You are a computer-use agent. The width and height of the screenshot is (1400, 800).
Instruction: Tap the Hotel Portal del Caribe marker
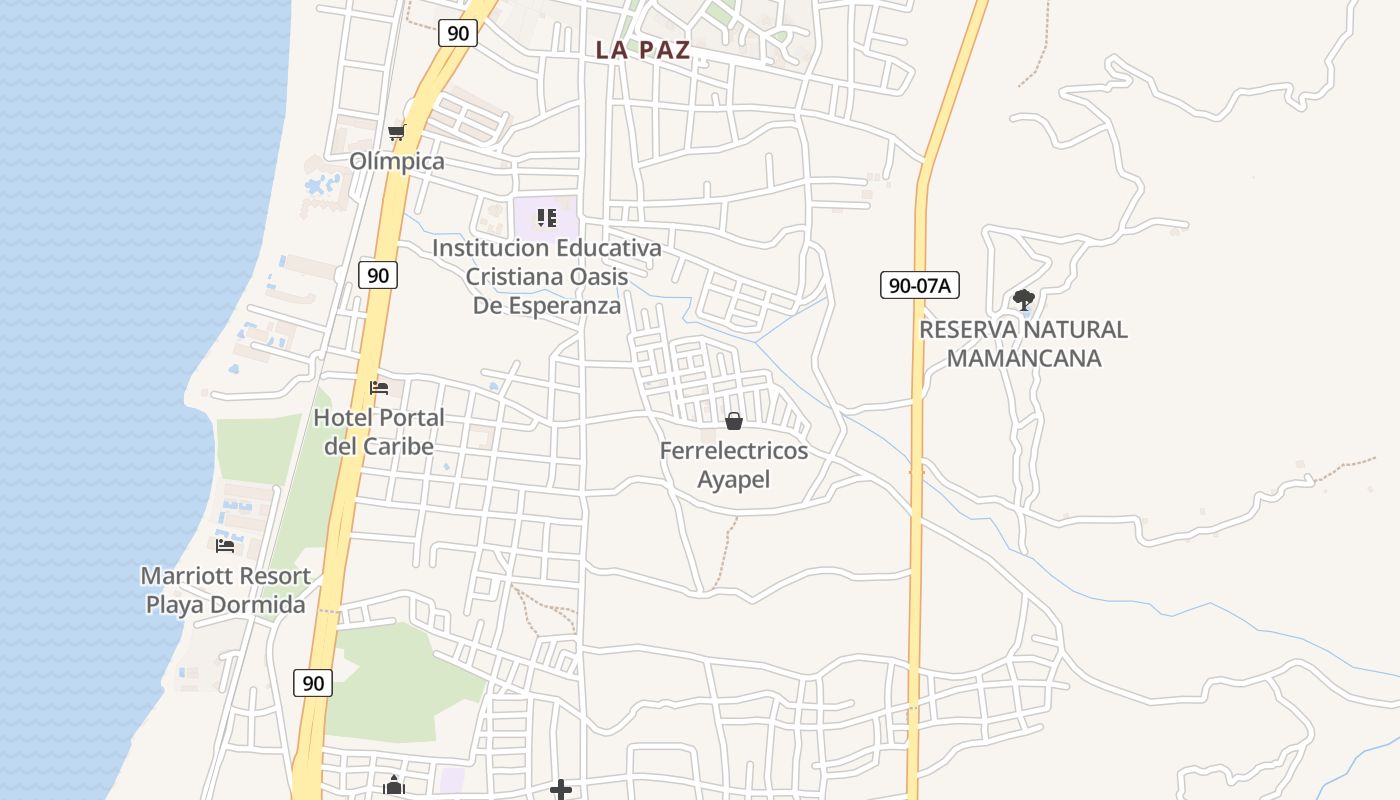point(378,387)
